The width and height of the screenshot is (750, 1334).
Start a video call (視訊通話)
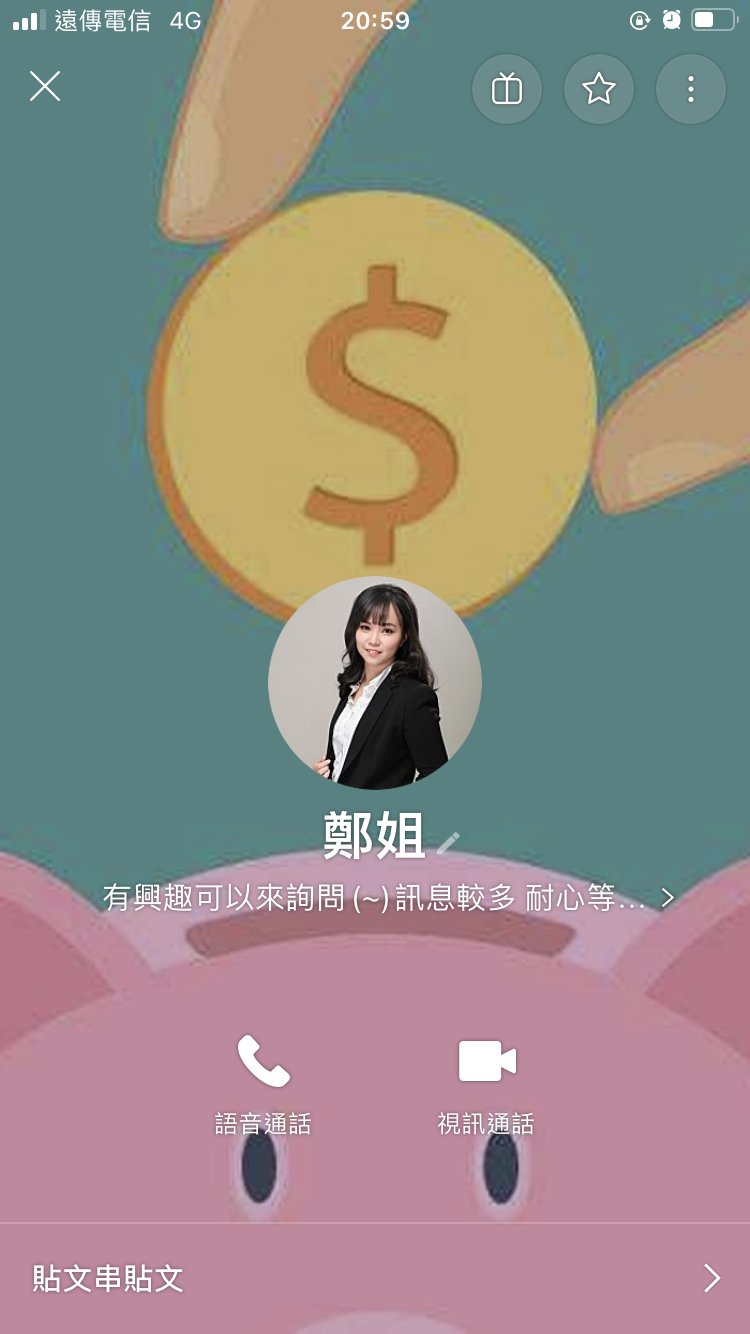coord(486,1084)
